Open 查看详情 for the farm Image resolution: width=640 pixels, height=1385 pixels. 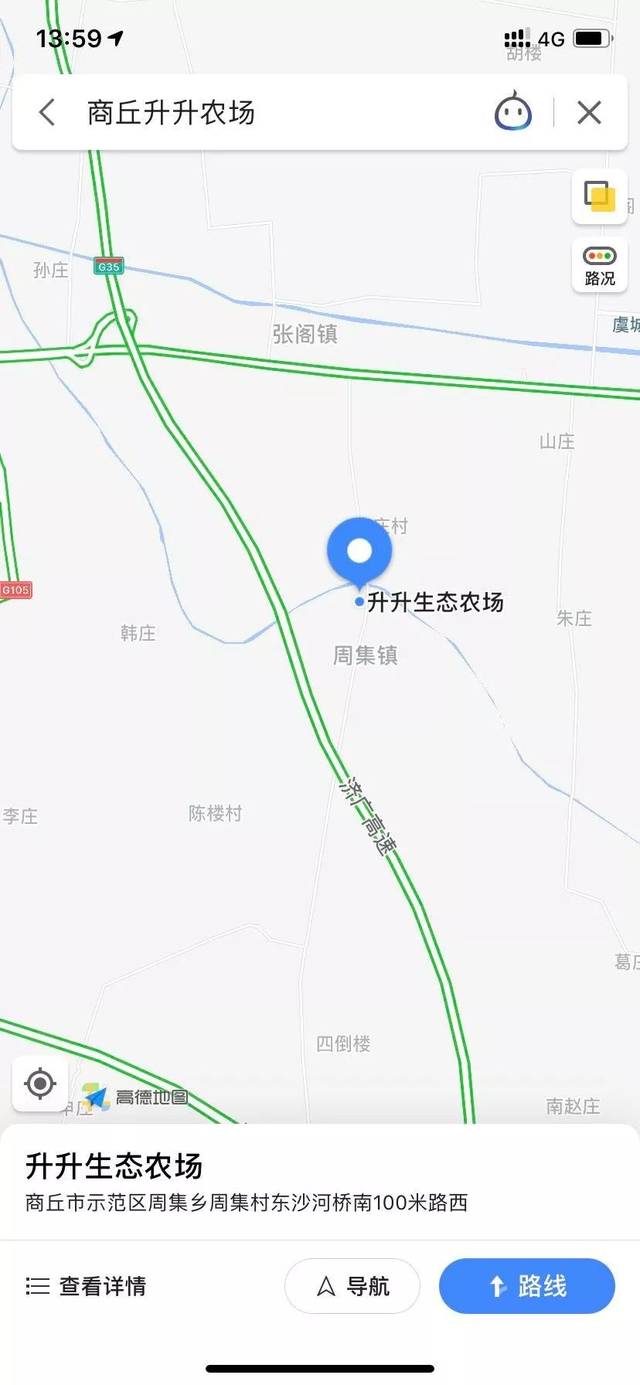coord(86,1286)
